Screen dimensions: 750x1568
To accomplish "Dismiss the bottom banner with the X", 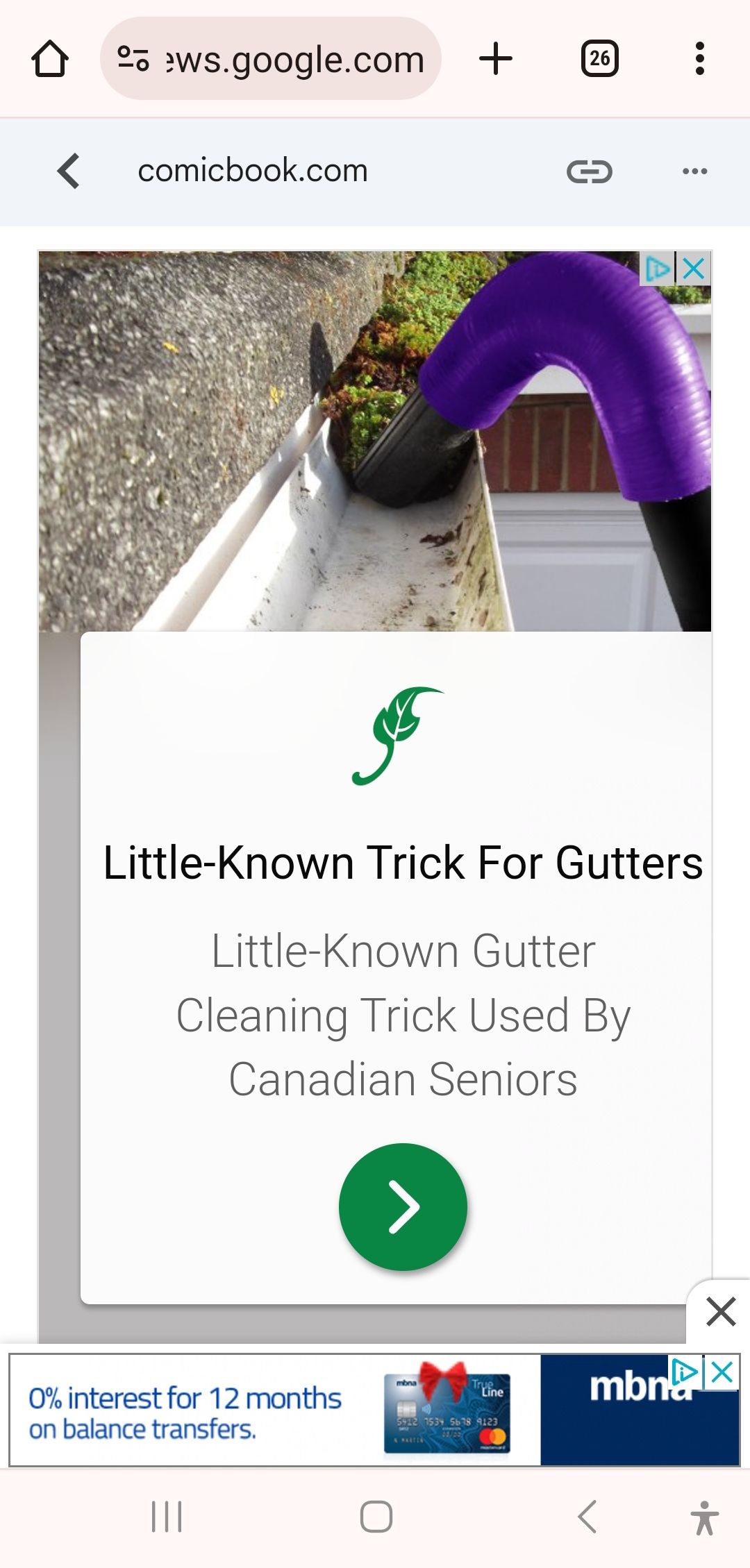I will pyautogui.click(x=720, y=1313).
